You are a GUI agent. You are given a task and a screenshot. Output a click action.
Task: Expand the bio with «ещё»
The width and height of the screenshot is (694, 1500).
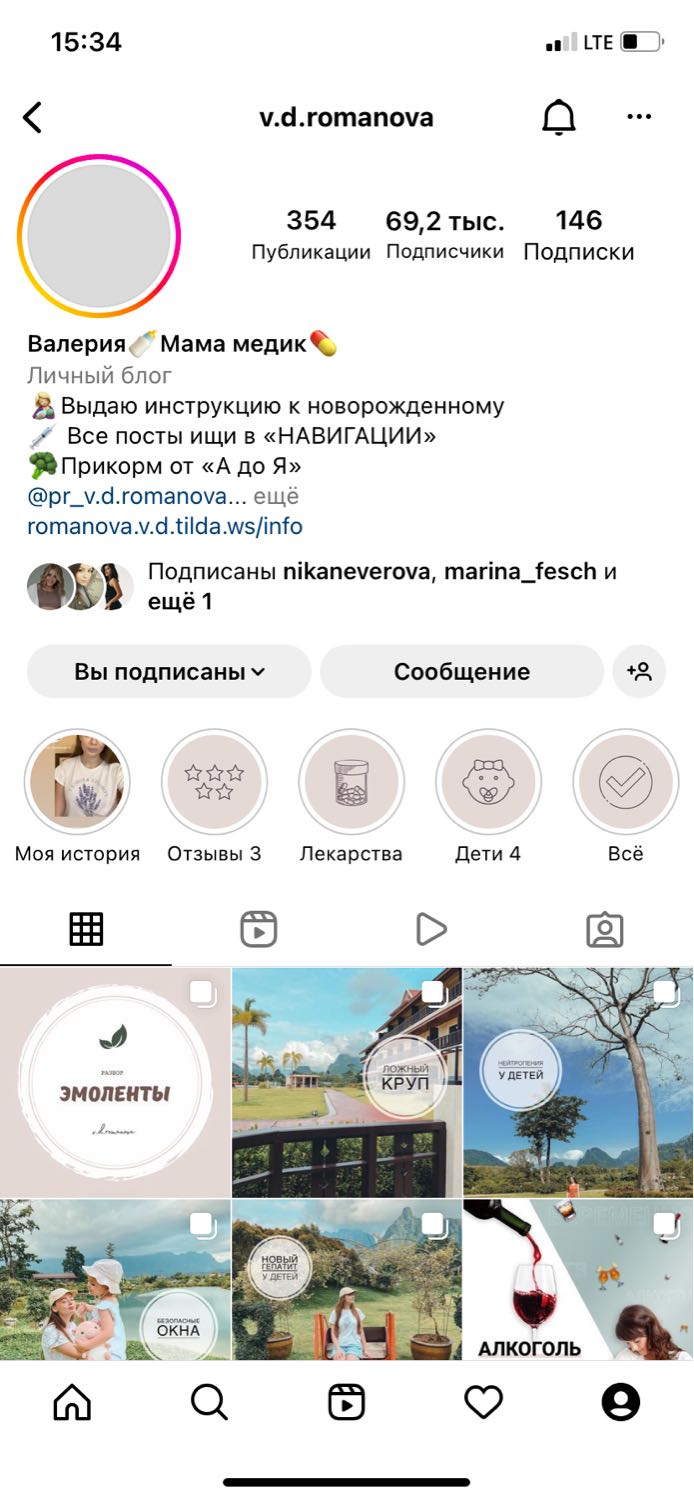coord(276,496)
